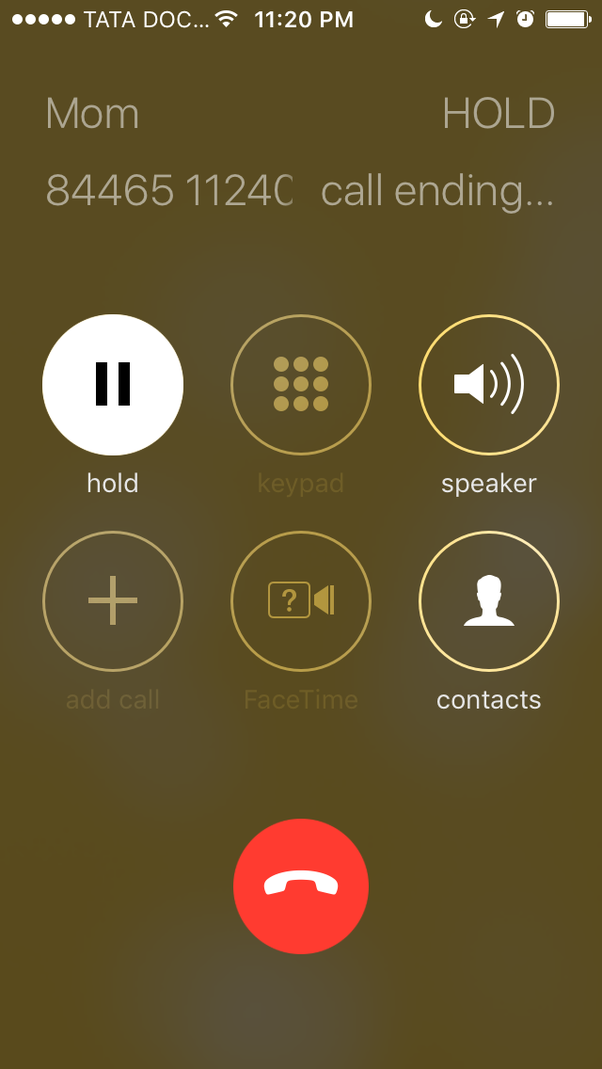The width and height of the screenshot is (602, 1069).
Task: Open the contacts list
Action: pos(489,601)
